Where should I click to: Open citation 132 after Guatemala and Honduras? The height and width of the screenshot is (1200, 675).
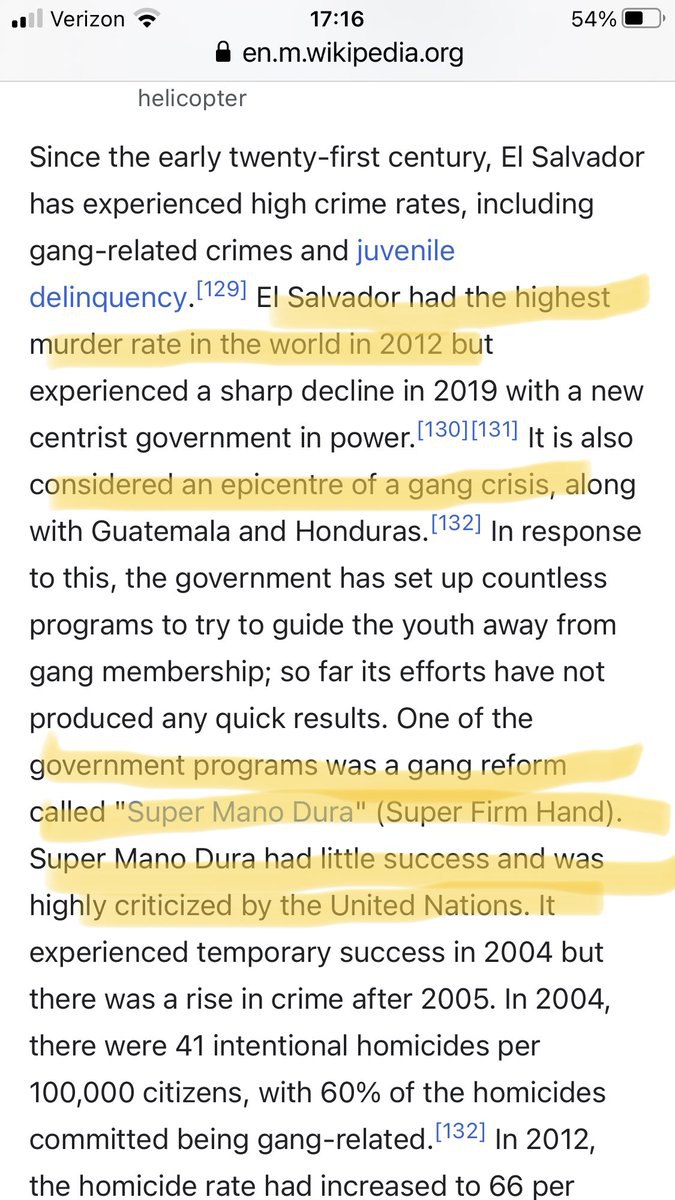click(455, 524)
